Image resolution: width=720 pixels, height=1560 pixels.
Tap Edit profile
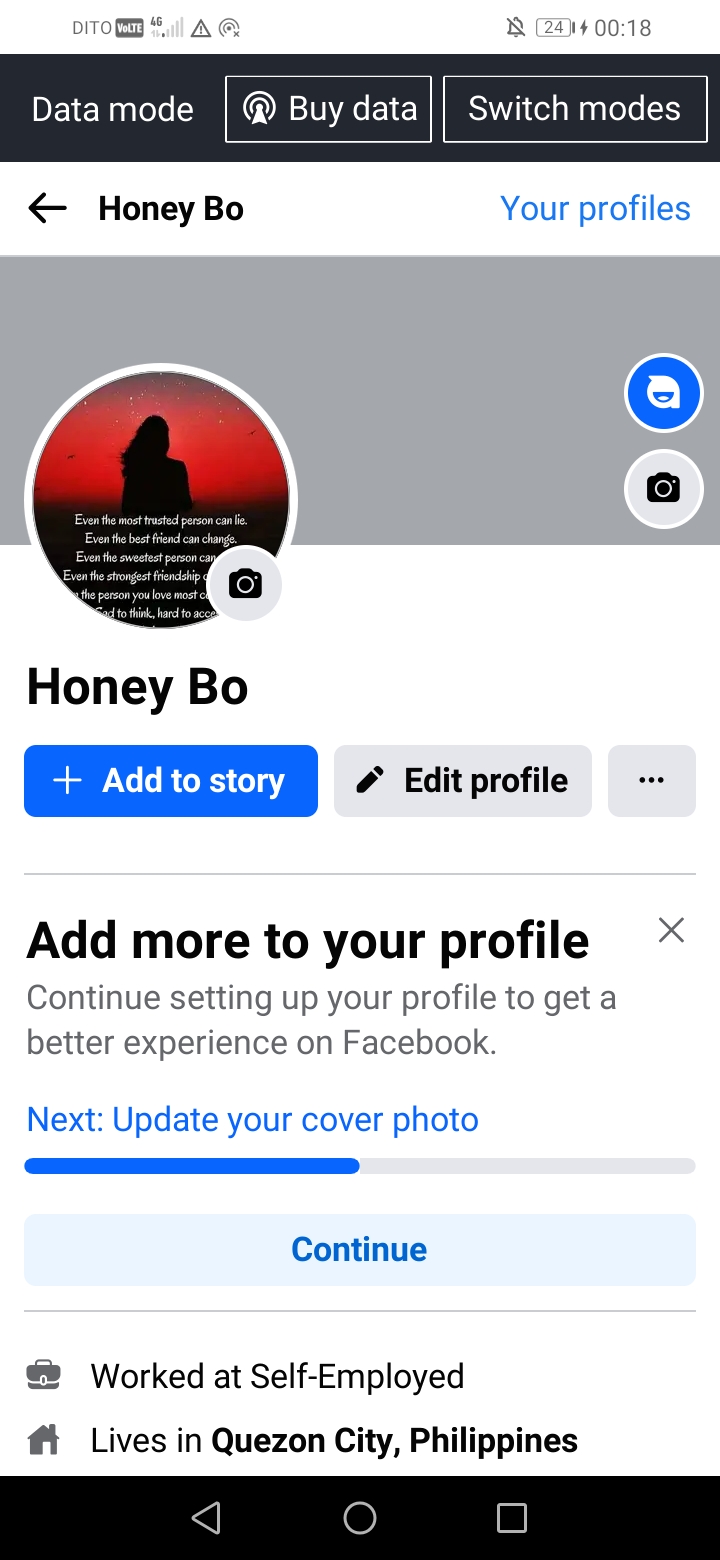pyautogui.click(x=463, y=781)
